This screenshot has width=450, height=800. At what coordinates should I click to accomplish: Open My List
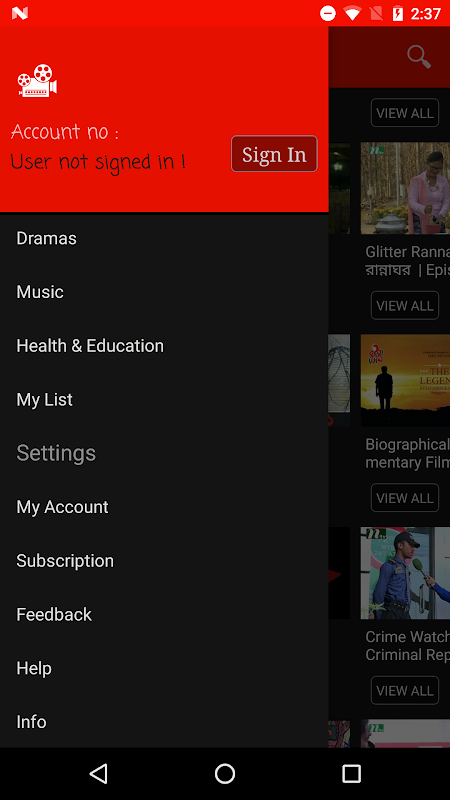pyautogui.click(x=164, y=399)
